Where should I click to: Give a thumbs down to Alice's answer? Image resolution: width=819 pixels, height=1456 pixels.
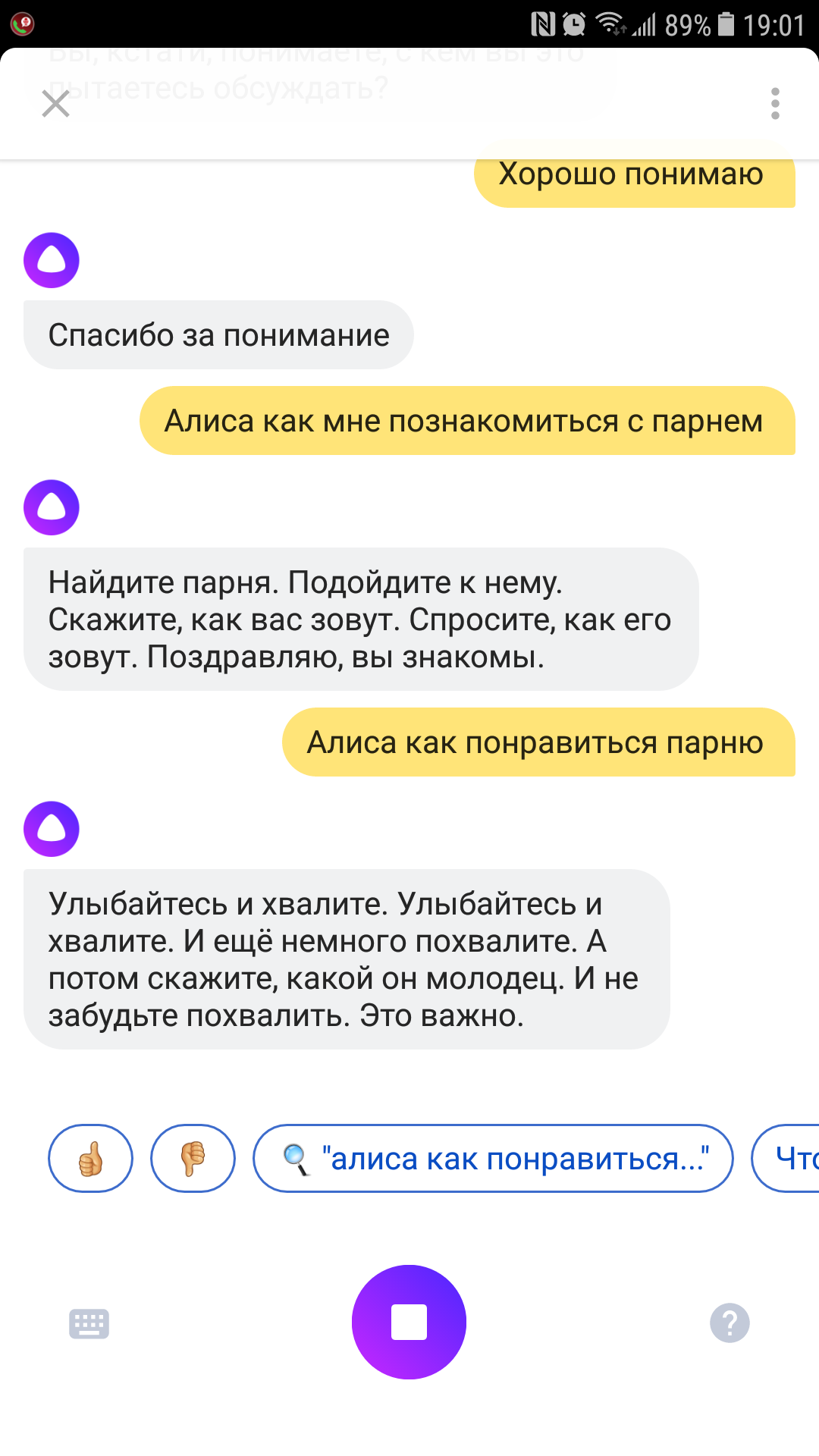193,1159
